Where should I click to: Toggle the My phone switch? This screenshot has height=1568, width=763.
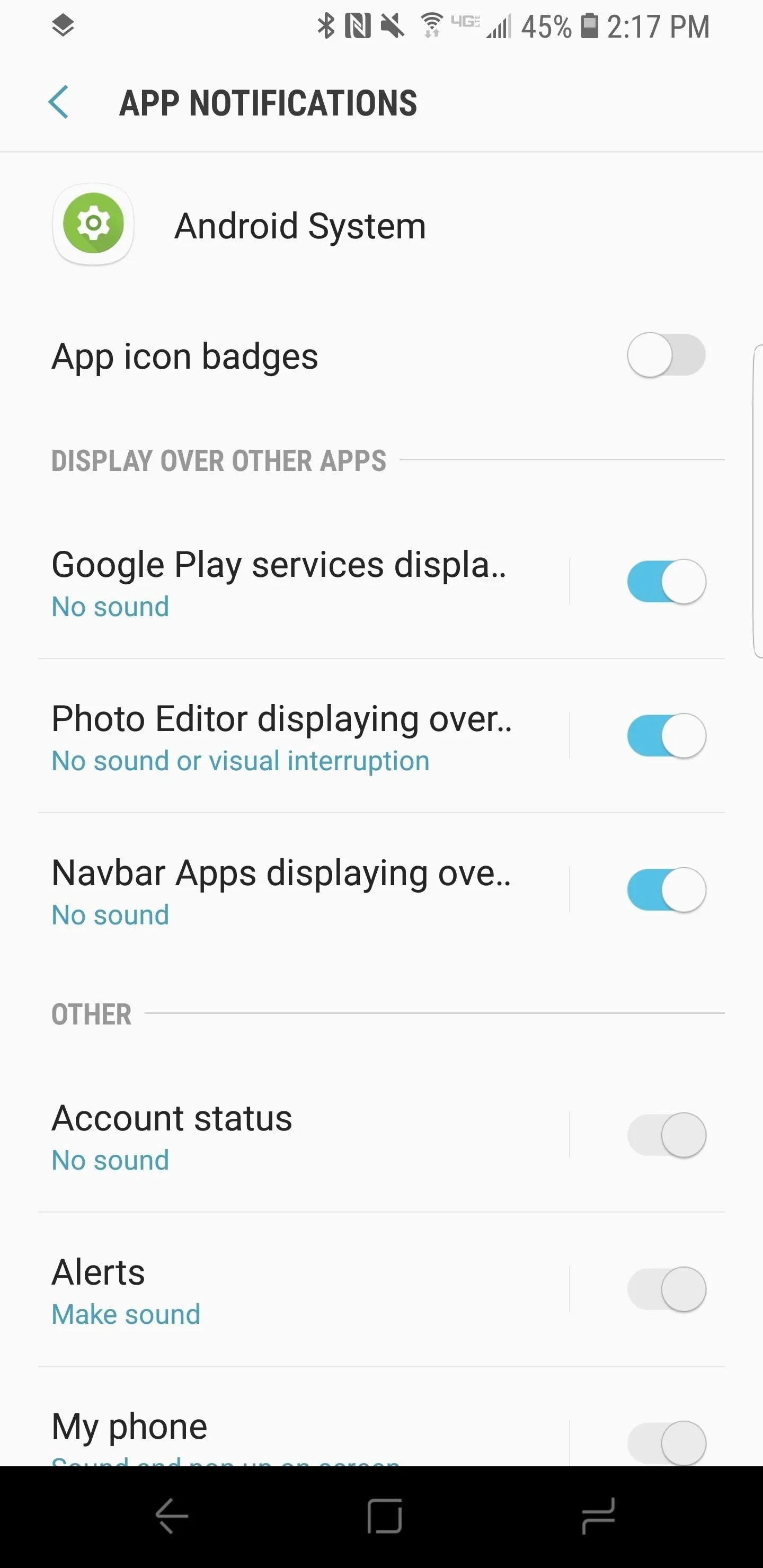[666, 1442]
